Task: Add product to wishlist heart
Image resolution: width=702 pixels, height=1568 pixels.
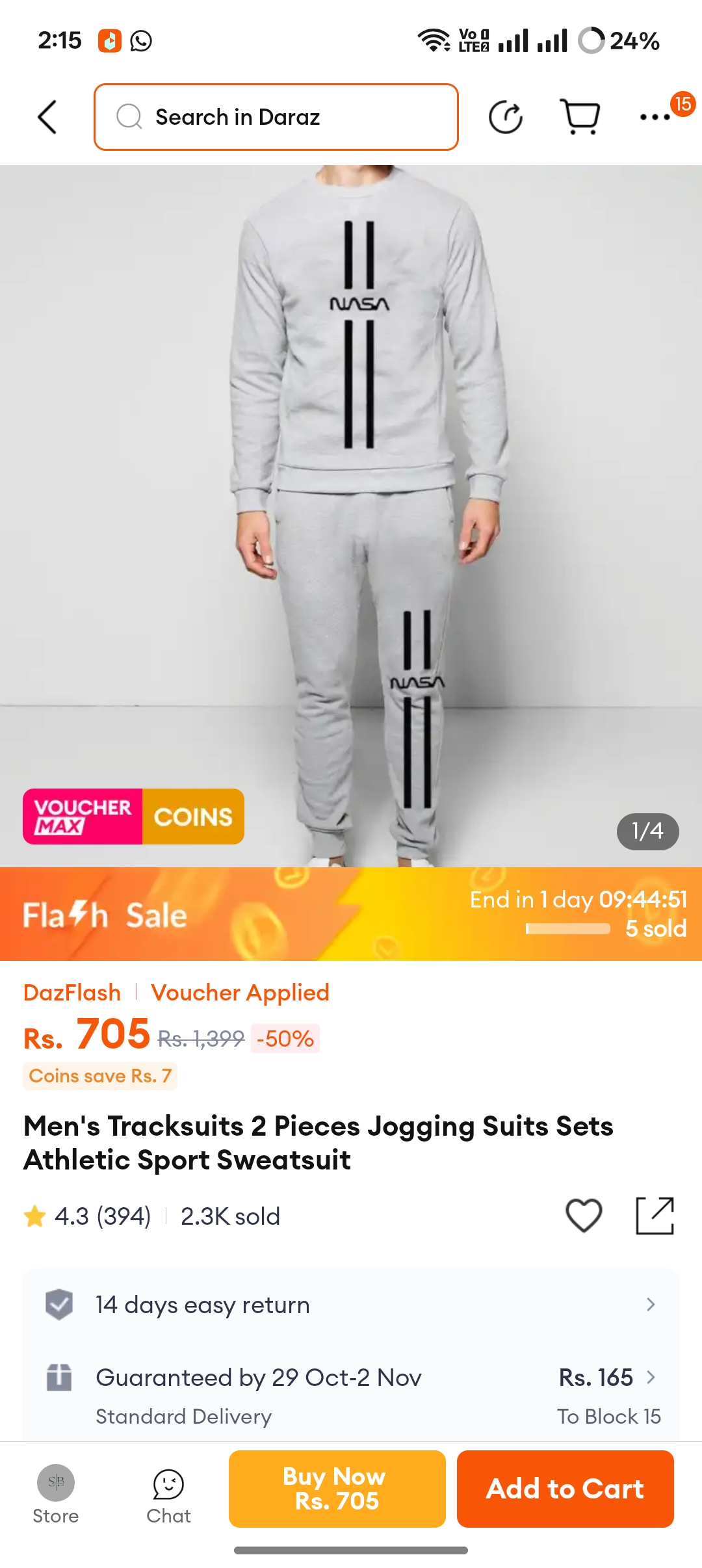Action: pyautogui.click(x=584, y=1215)
